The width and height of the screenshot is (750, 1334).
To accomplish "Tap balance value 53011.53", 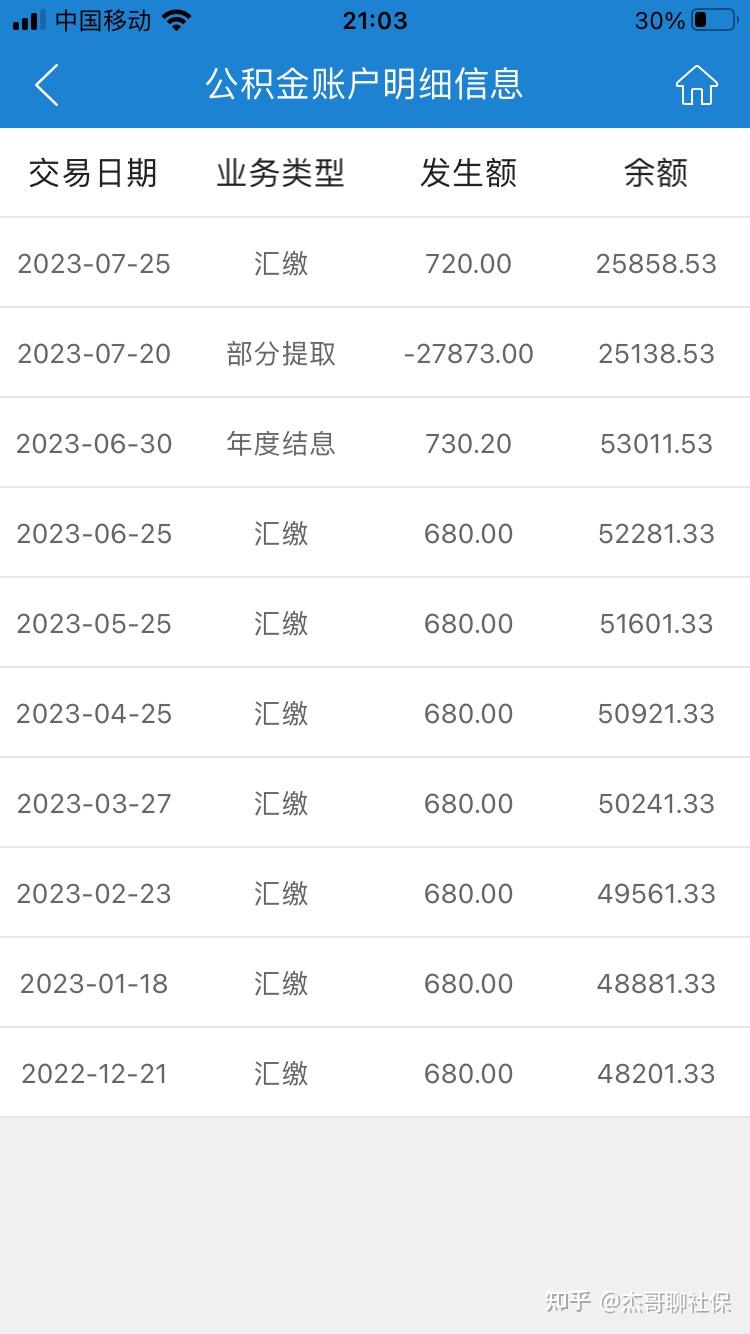I will pos(656,443).
